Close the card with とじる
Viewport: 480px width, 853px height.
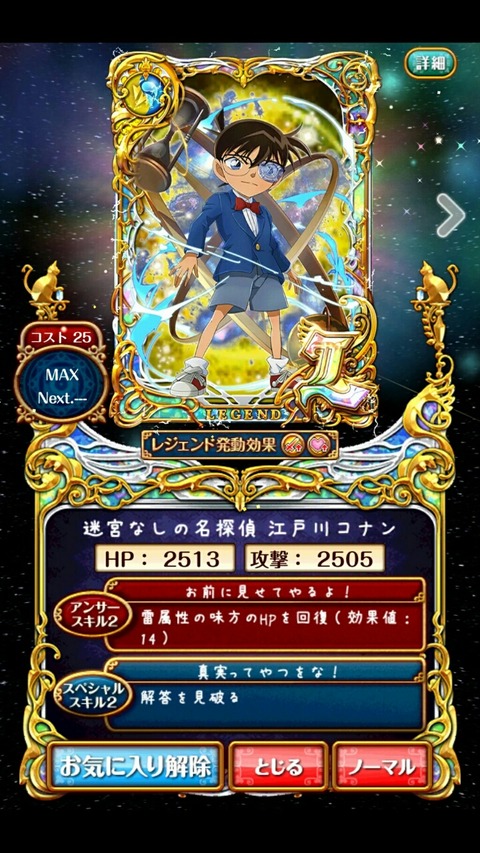tap(278, 767)
